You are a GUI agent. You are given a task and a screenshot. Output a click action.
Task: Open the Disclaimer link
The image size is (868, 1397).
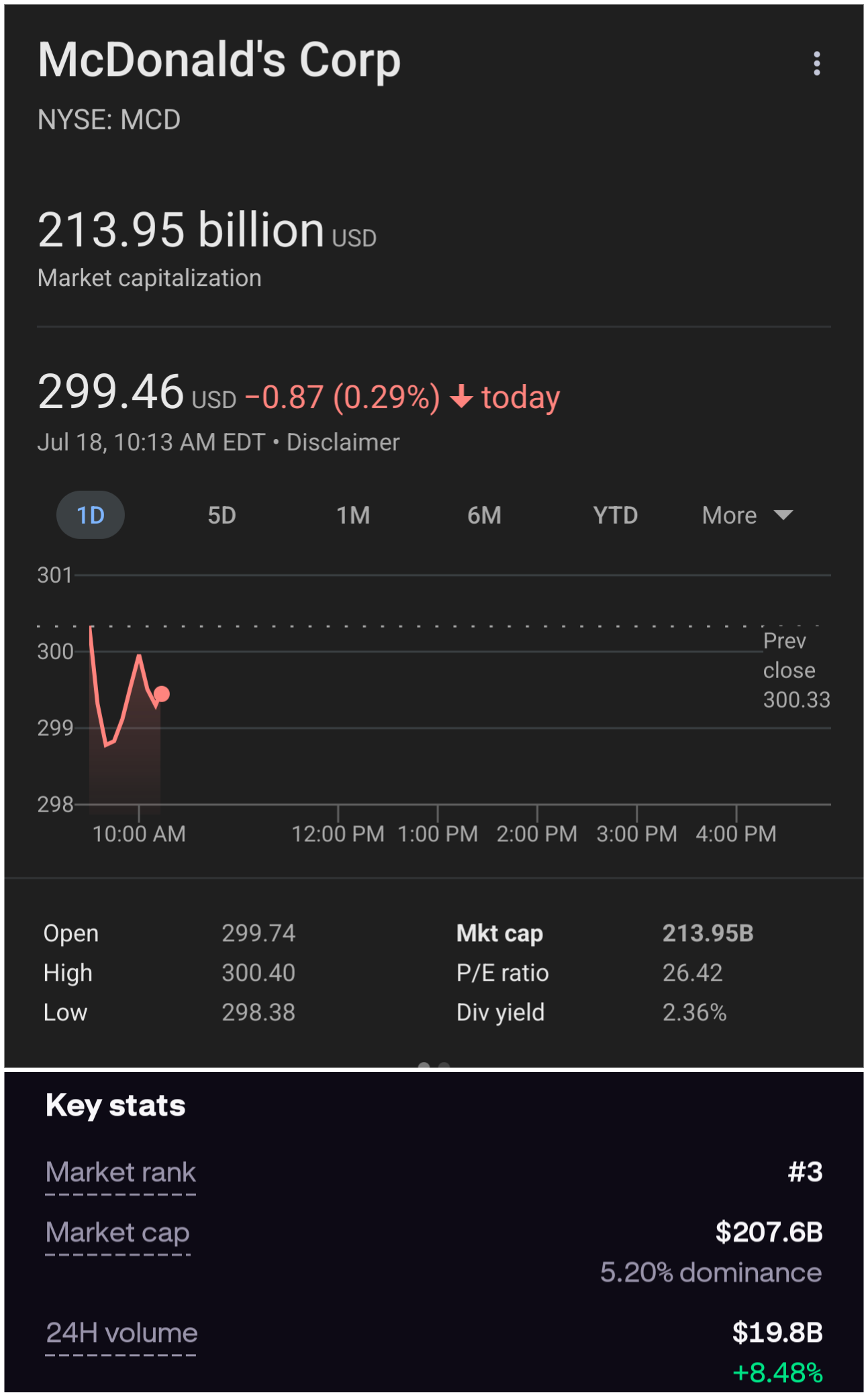click(x=343, y=442)
